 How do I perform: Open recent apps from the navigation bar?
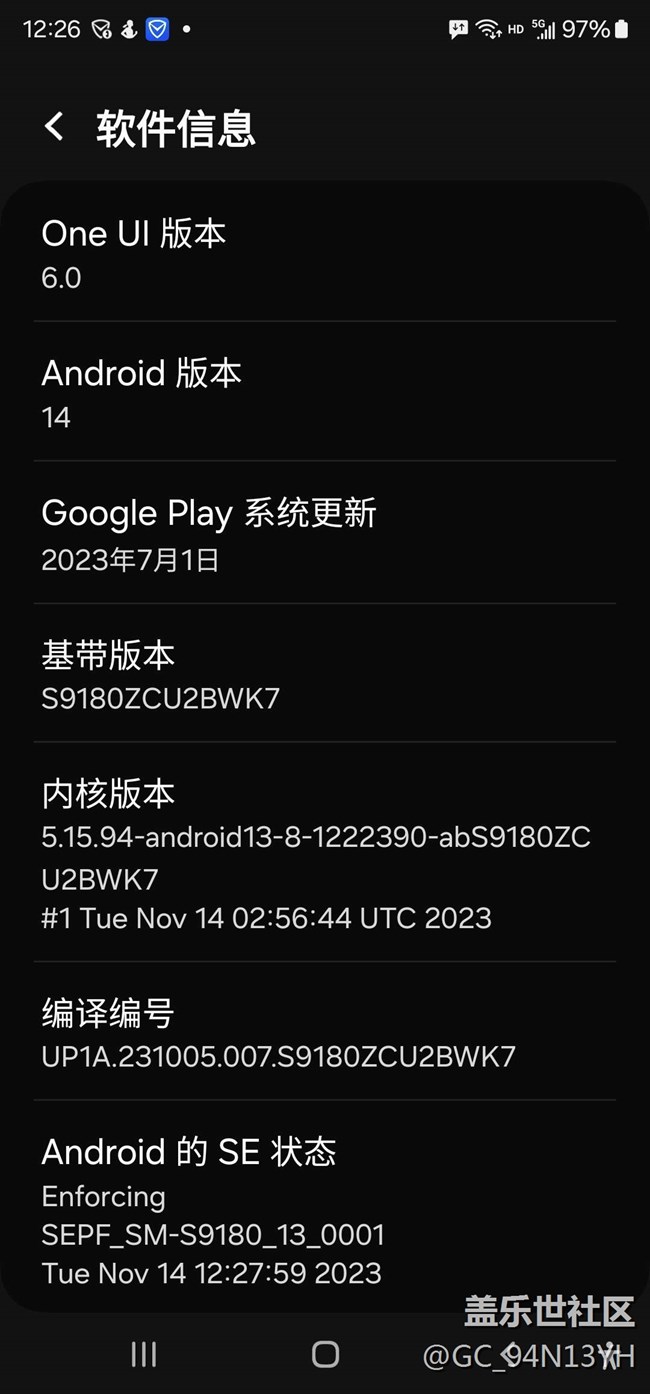click(x=144, y=1354)
